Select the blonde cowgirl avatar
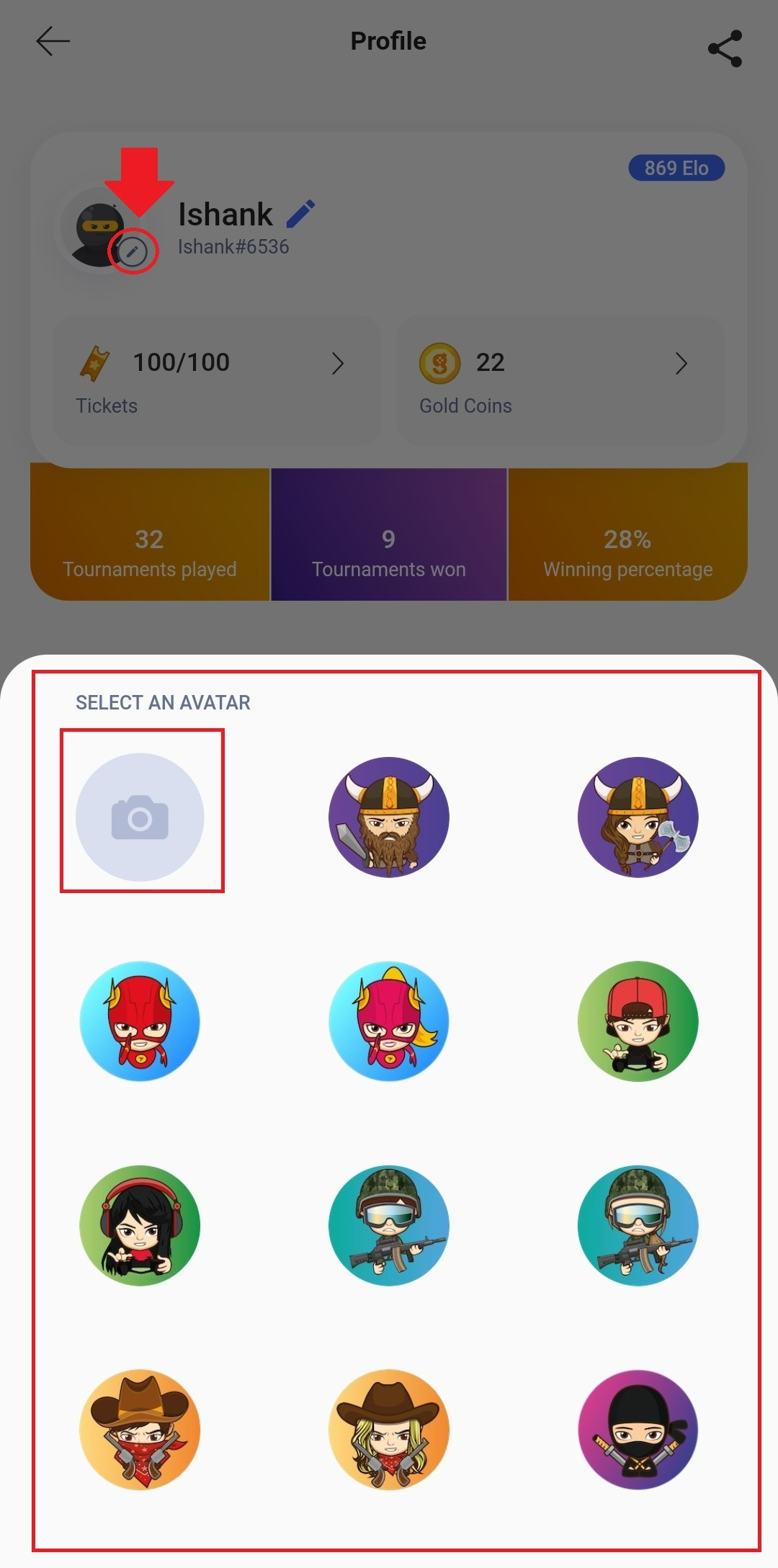 coord(389,1430)
